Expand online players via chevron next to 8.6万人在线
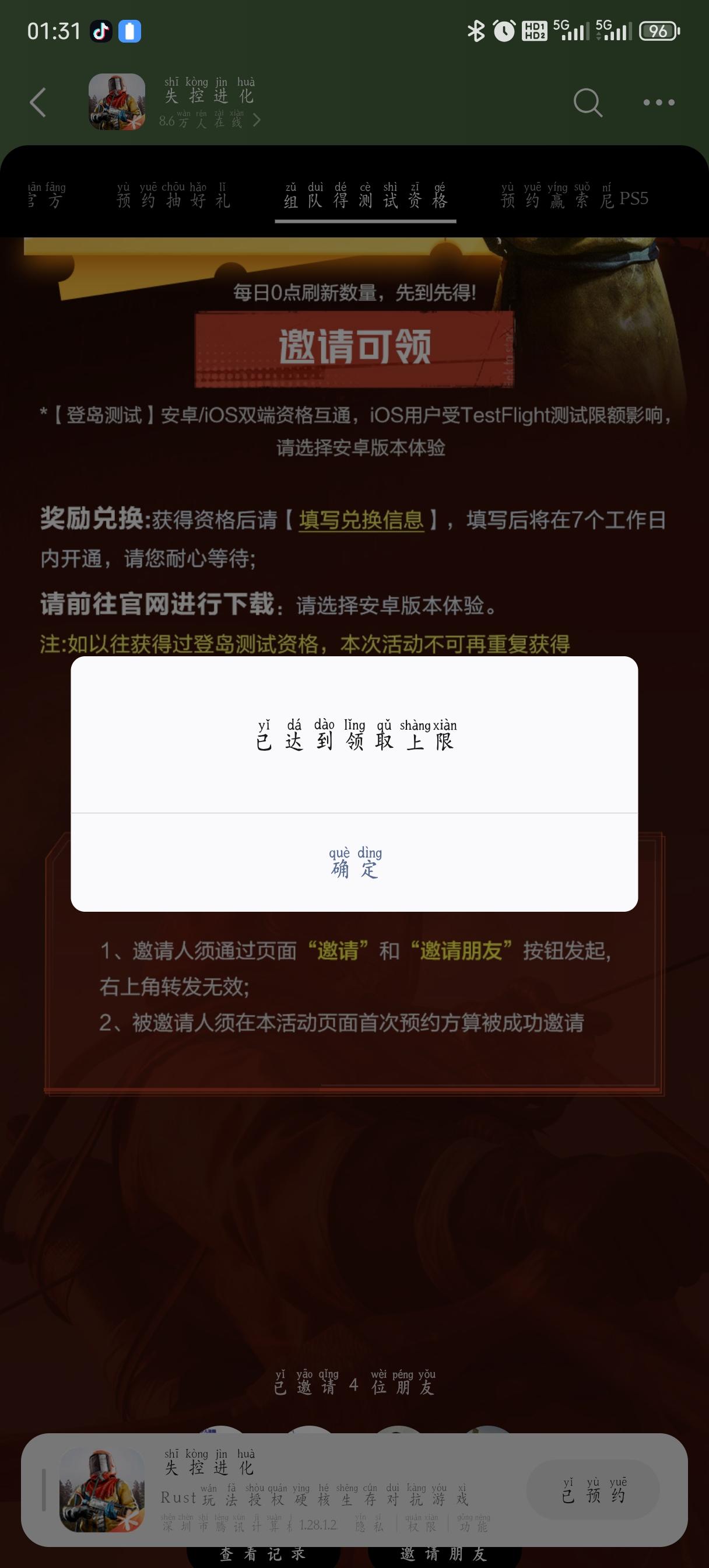This screenshot has height=1568, width=709. (255, 121)
